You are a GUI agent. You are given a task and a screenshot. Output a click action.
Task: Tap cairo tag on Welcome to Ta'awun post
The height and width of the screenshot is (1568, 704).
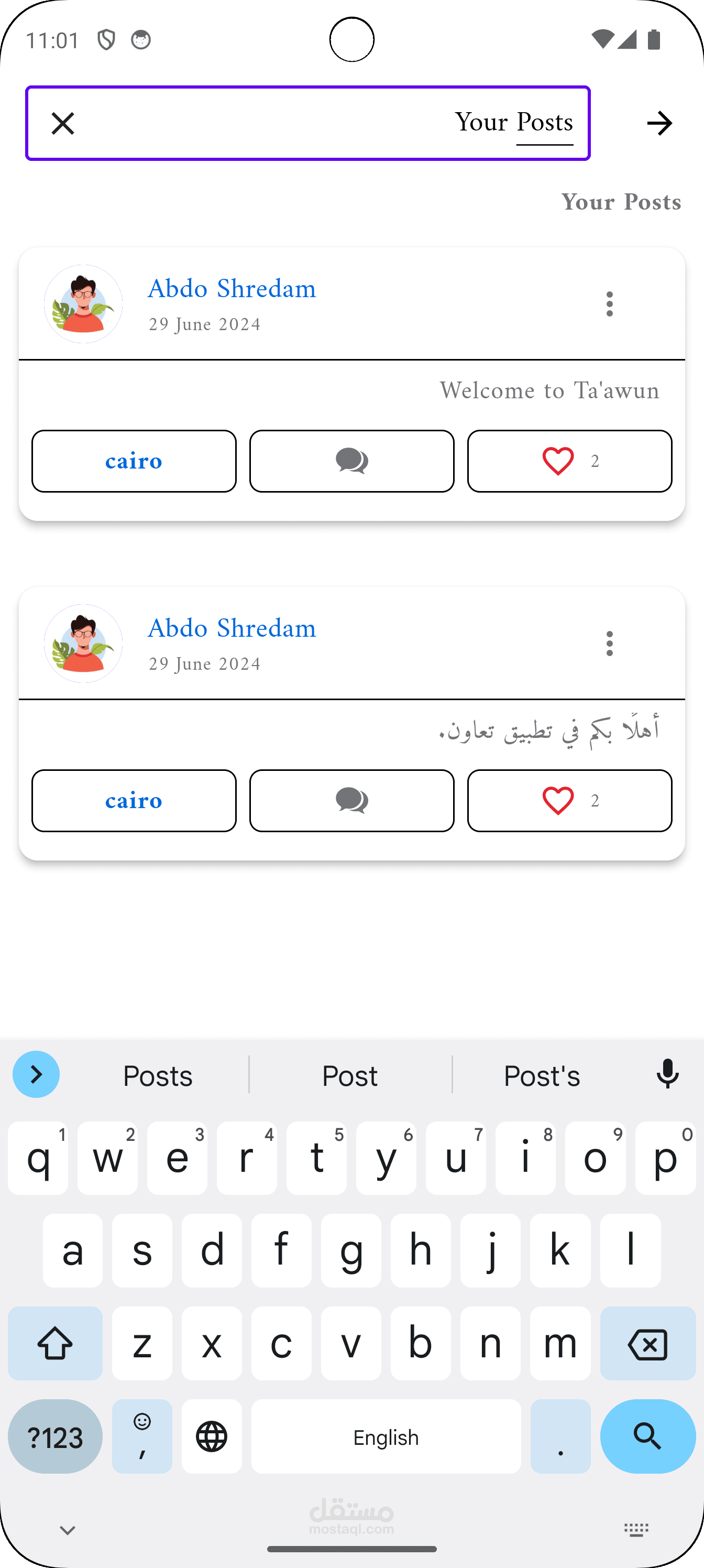point(134,461)
